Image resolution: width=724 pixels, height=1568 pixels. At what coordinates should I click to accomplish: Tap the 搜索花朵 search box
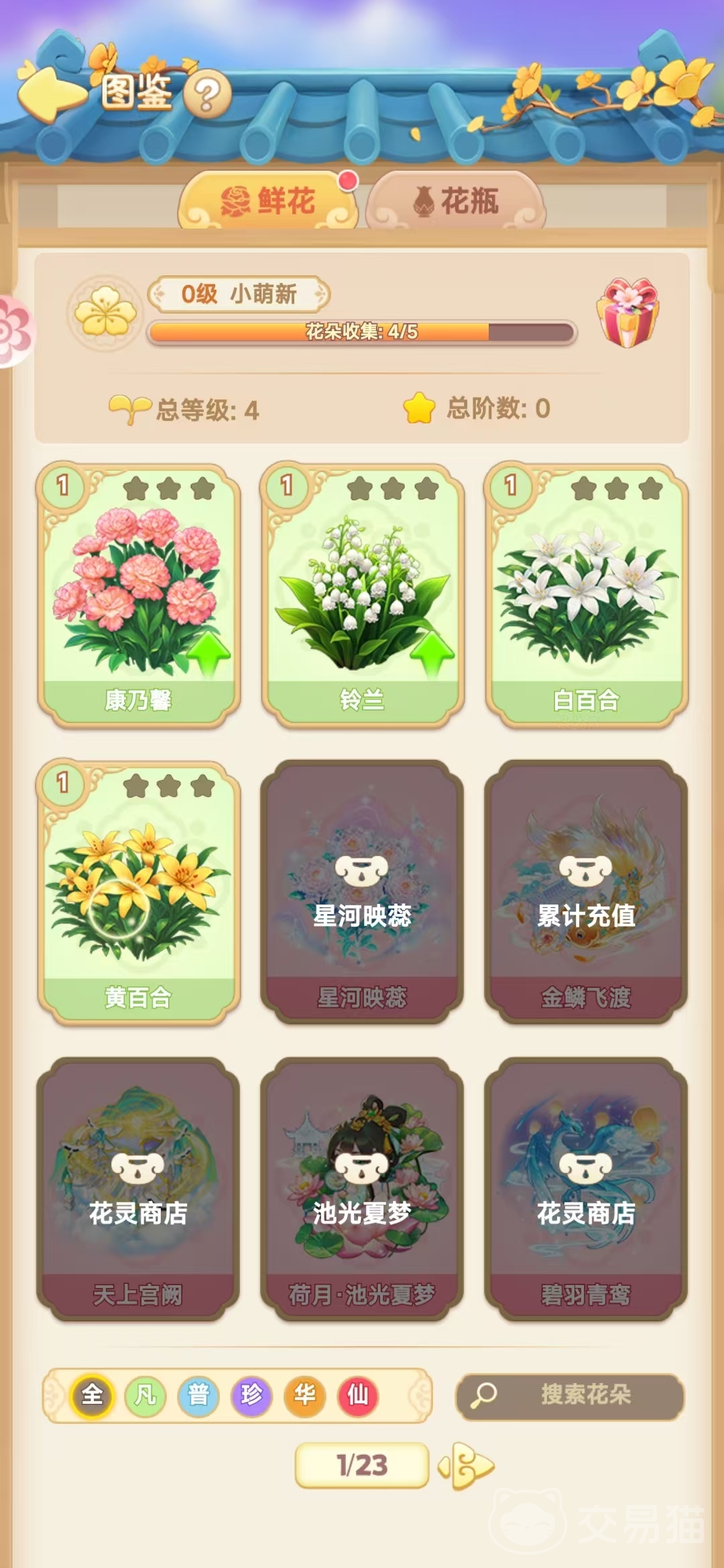click(570, 1396)
